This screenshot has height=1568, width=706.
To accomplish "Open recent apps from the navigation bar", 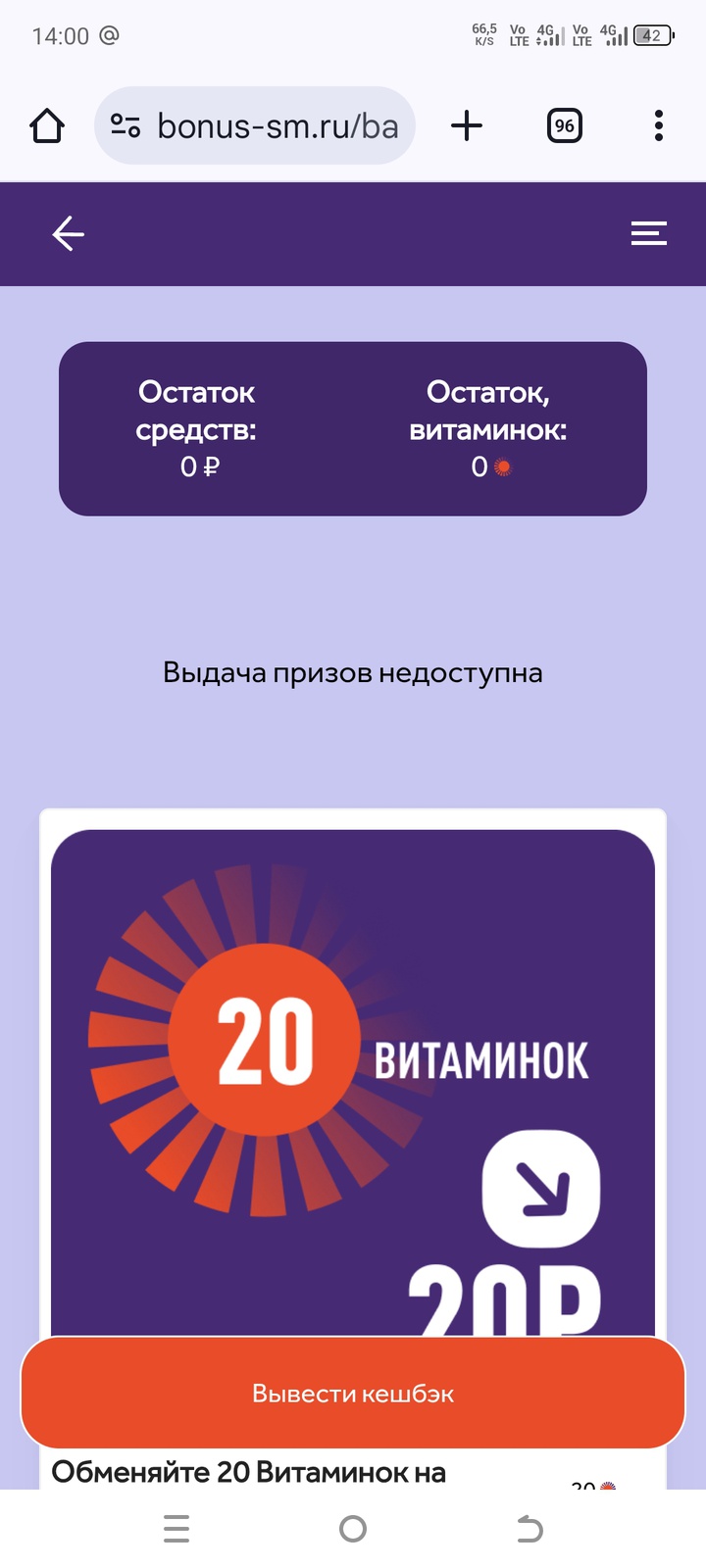I will [176, 1529].
